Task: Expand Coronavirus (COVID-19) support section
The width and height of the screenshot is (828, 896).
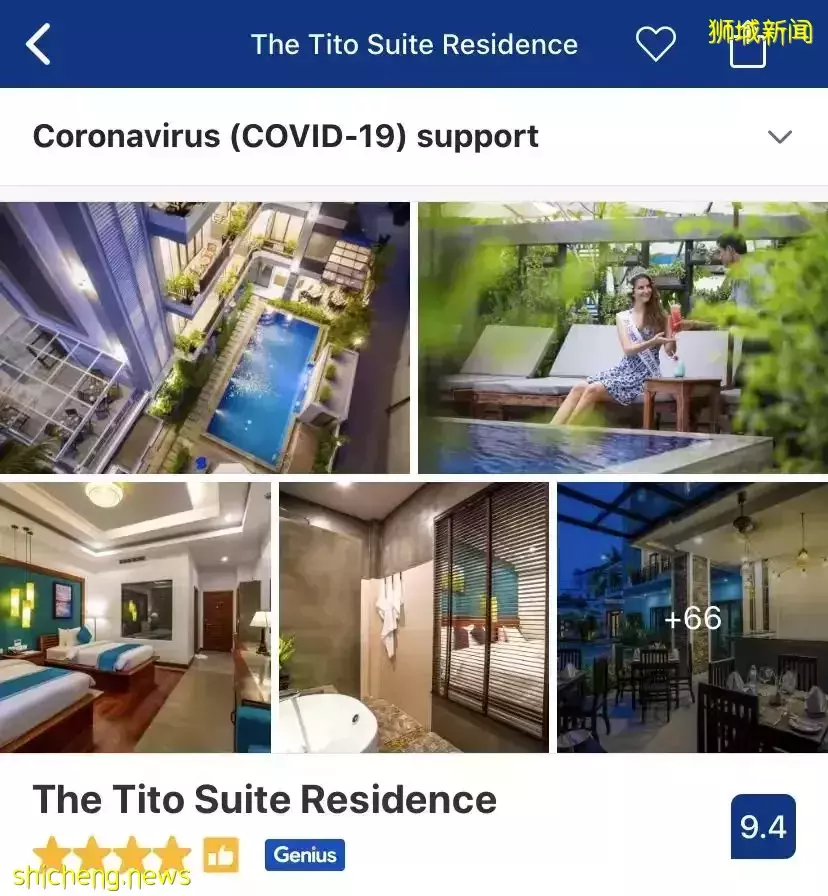Action: click(x=779, y=137)
